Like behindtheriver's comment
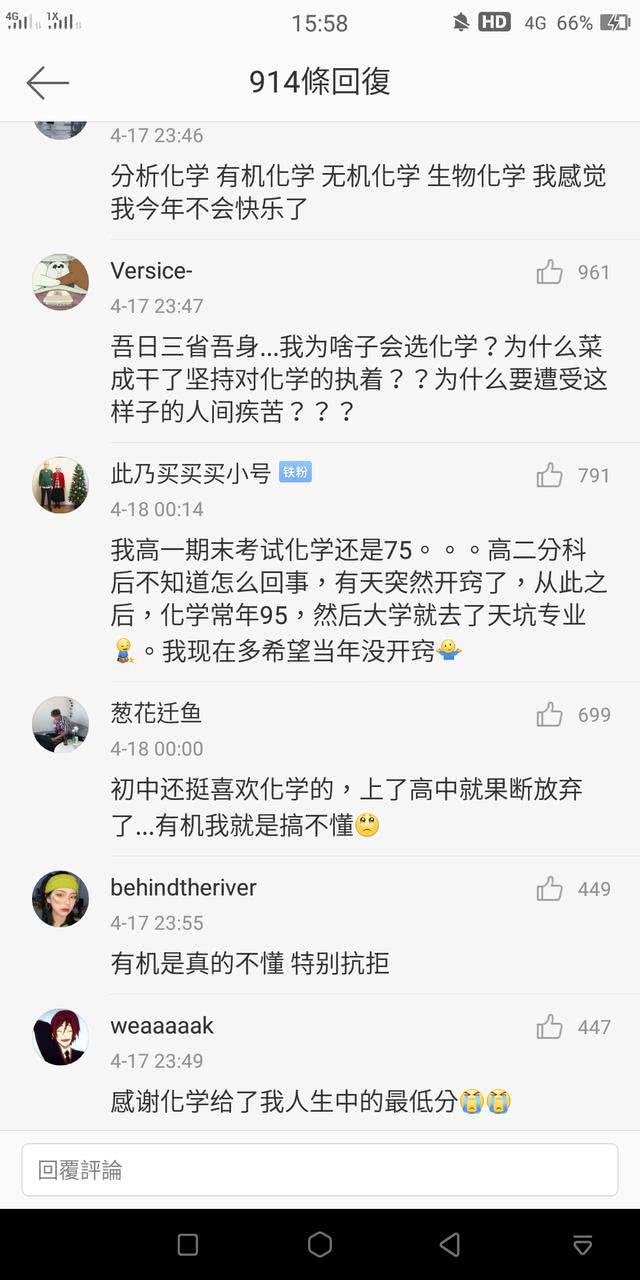Screen dimensions: 640x1280 (550, 888)
